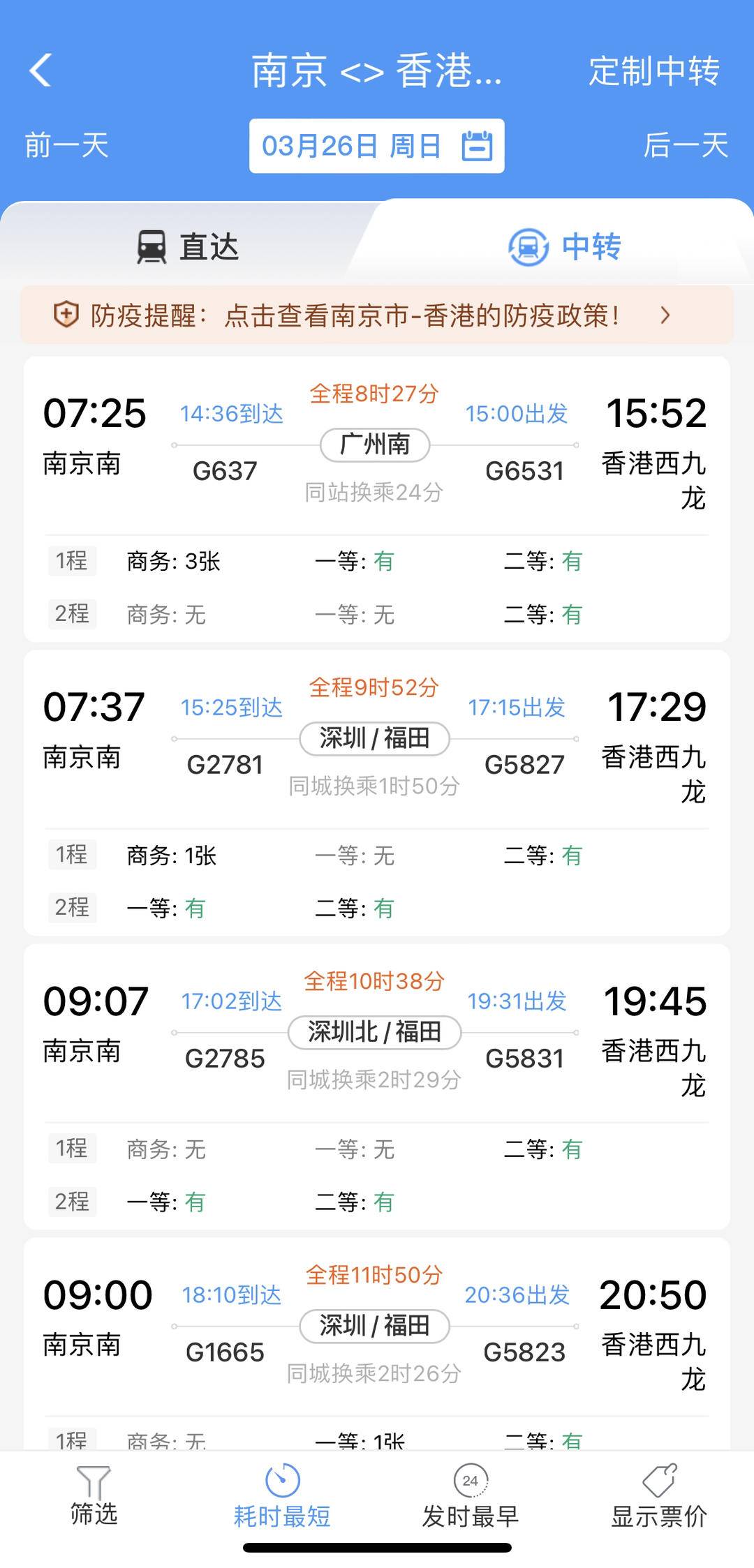Select 后一天 to view next day
Screen dimensions: 754x1568
[686, 145]
